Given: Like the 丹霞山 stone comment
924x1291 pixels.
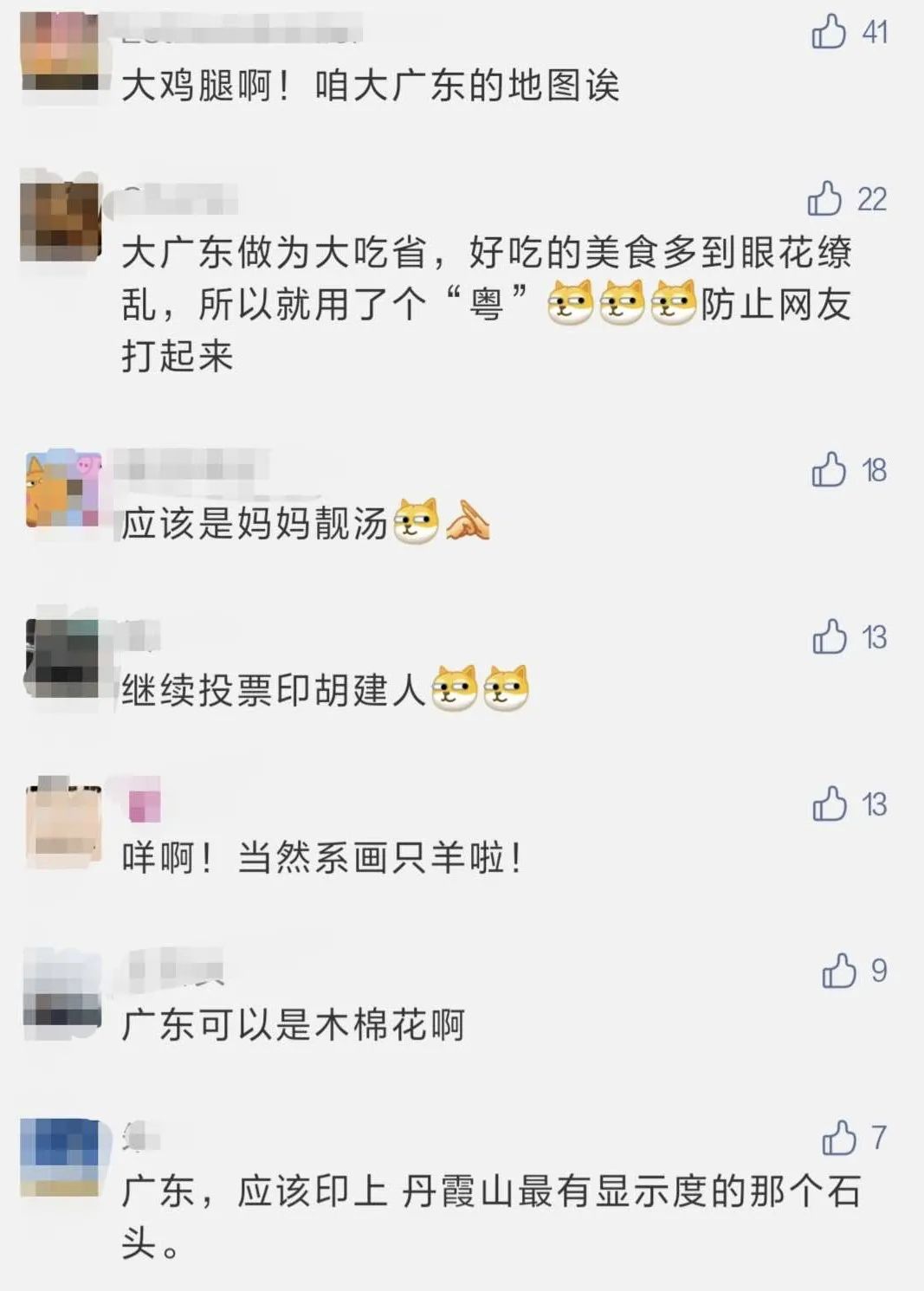Looking at the screenshot, I should pos(838,1138).
